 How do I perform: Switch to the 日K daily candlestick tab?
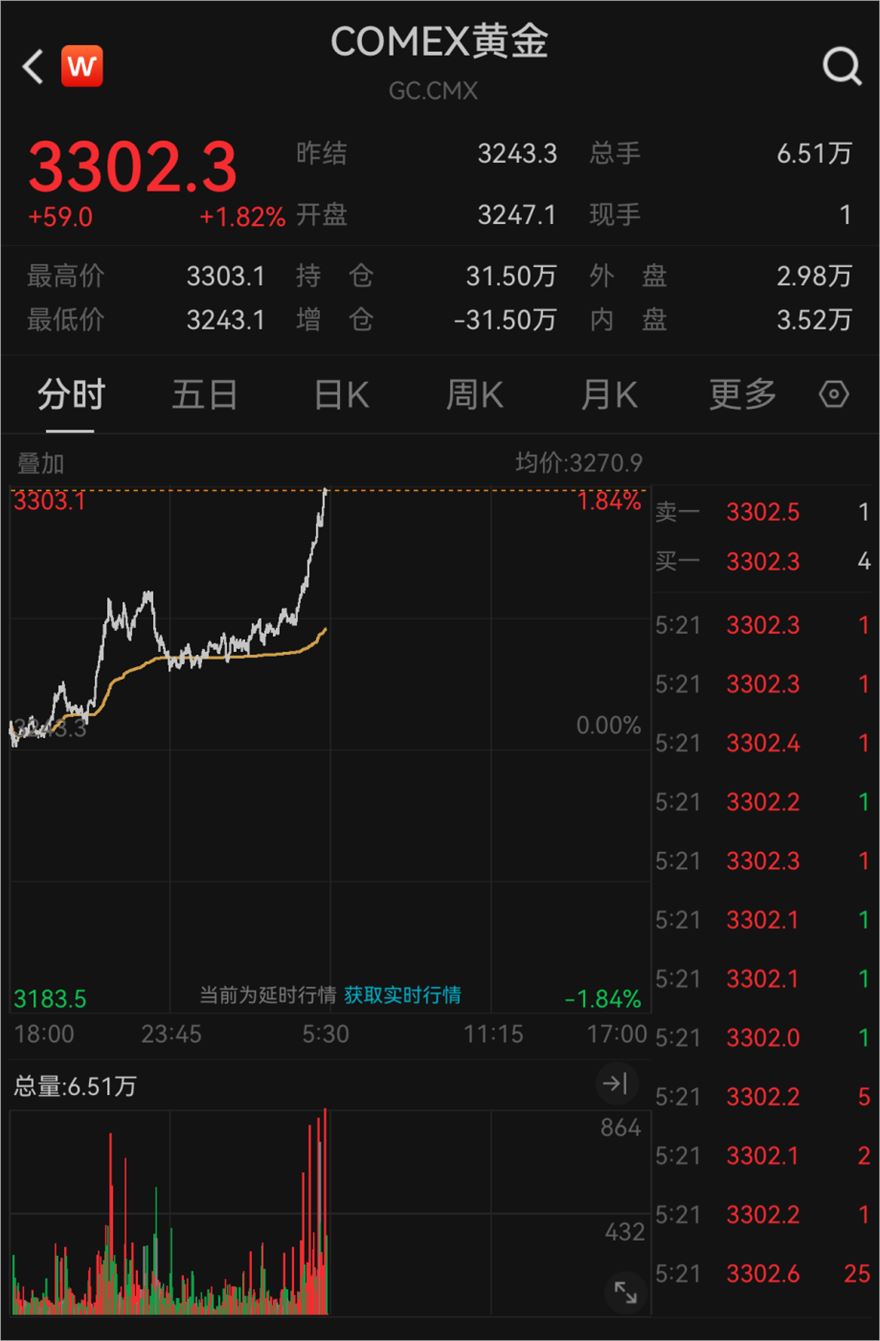point(341,395)
